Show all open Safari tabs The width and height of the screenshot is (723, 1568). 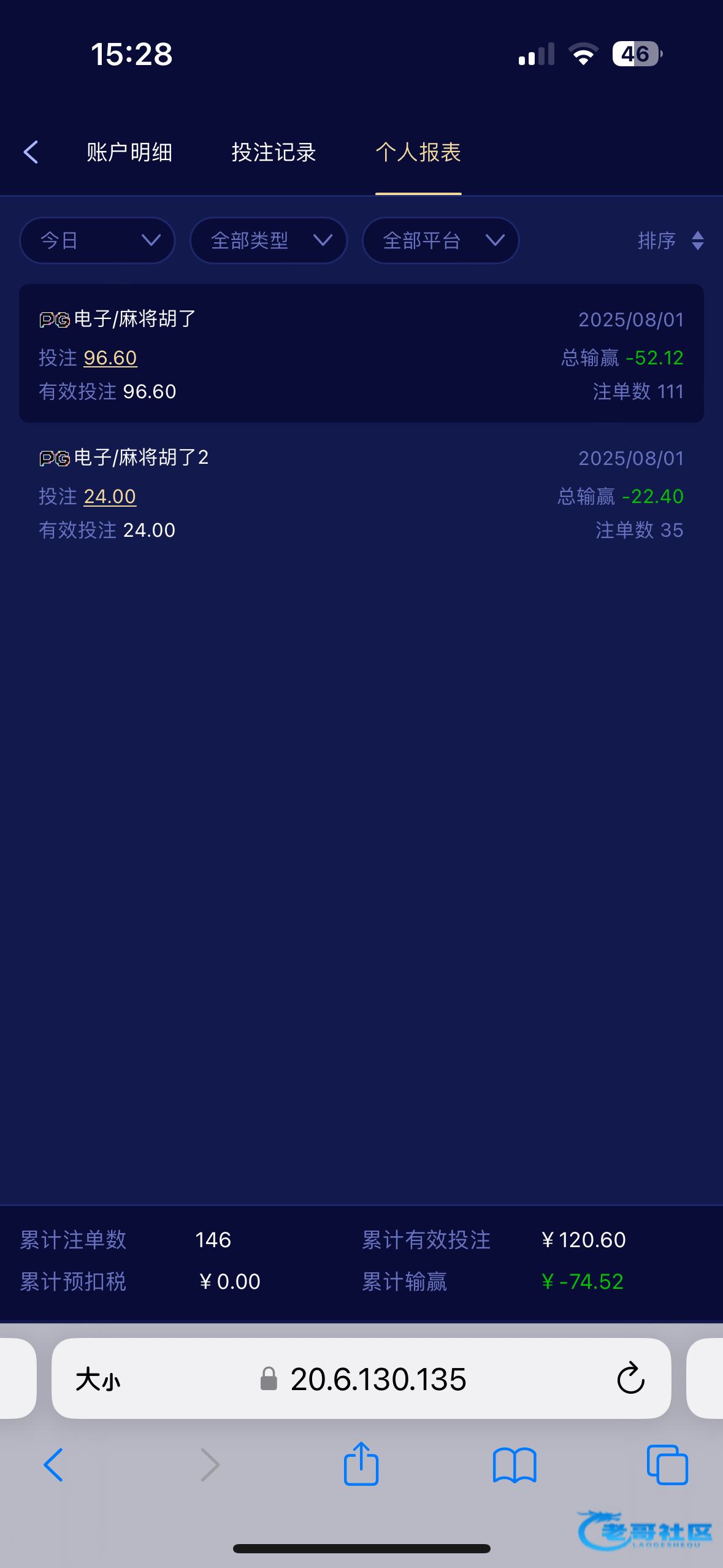point(667,1465)
